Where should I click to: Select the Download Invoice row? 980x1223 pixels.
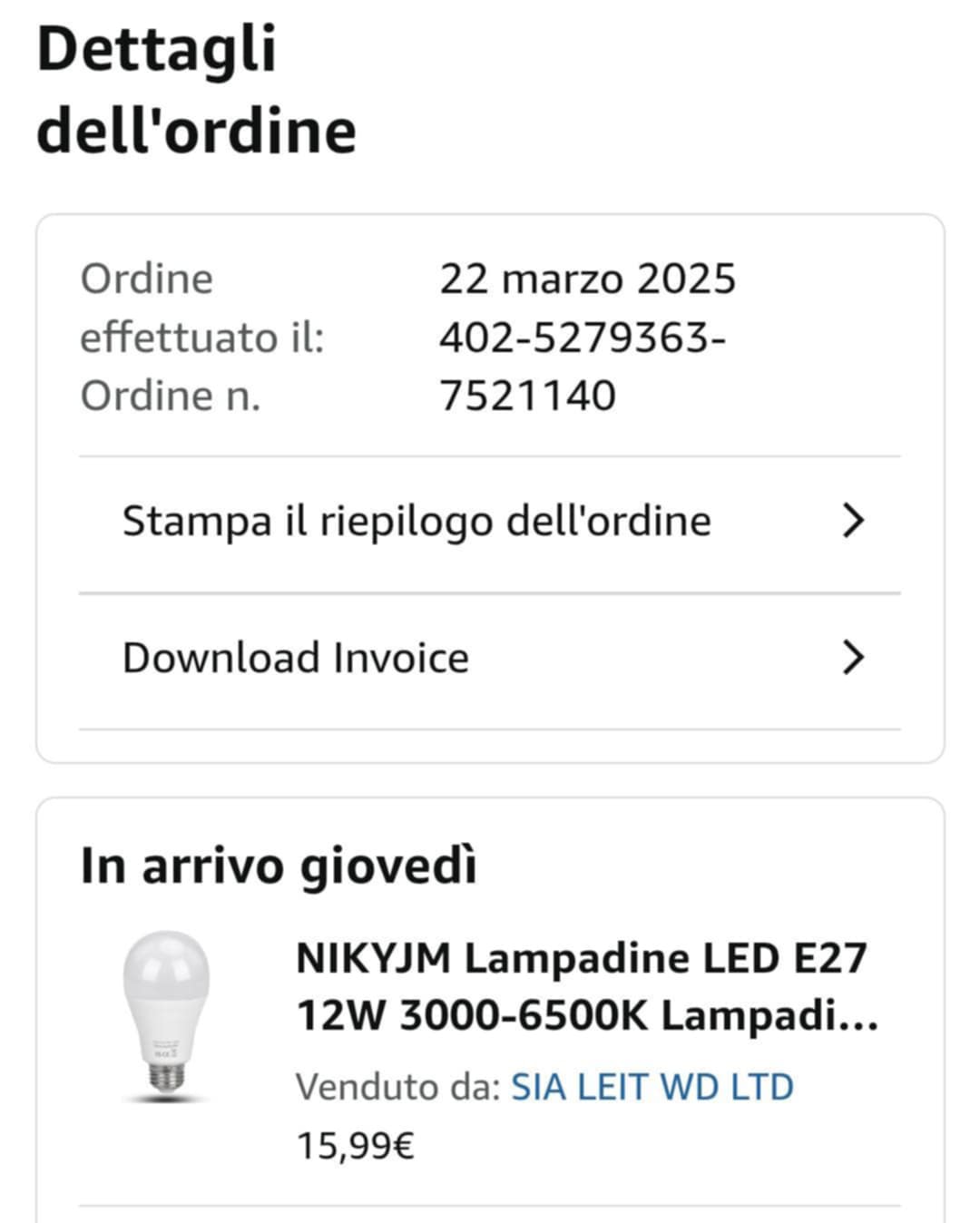(490, 659)
